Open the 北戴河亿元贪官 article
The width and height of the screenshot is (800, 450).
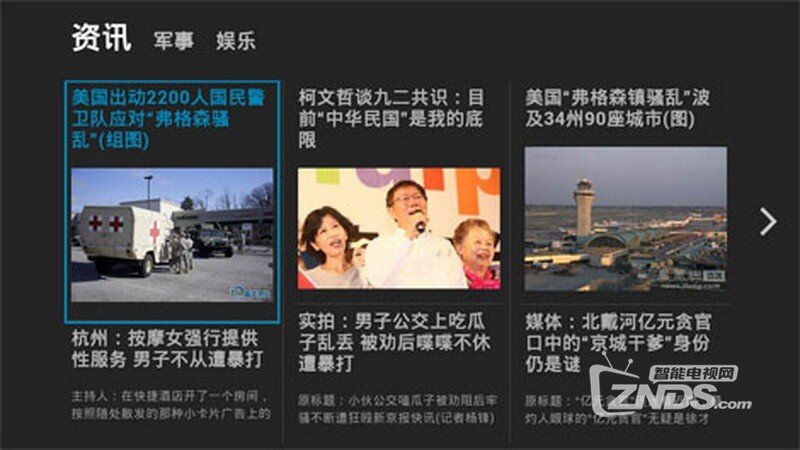click(621, 342)
